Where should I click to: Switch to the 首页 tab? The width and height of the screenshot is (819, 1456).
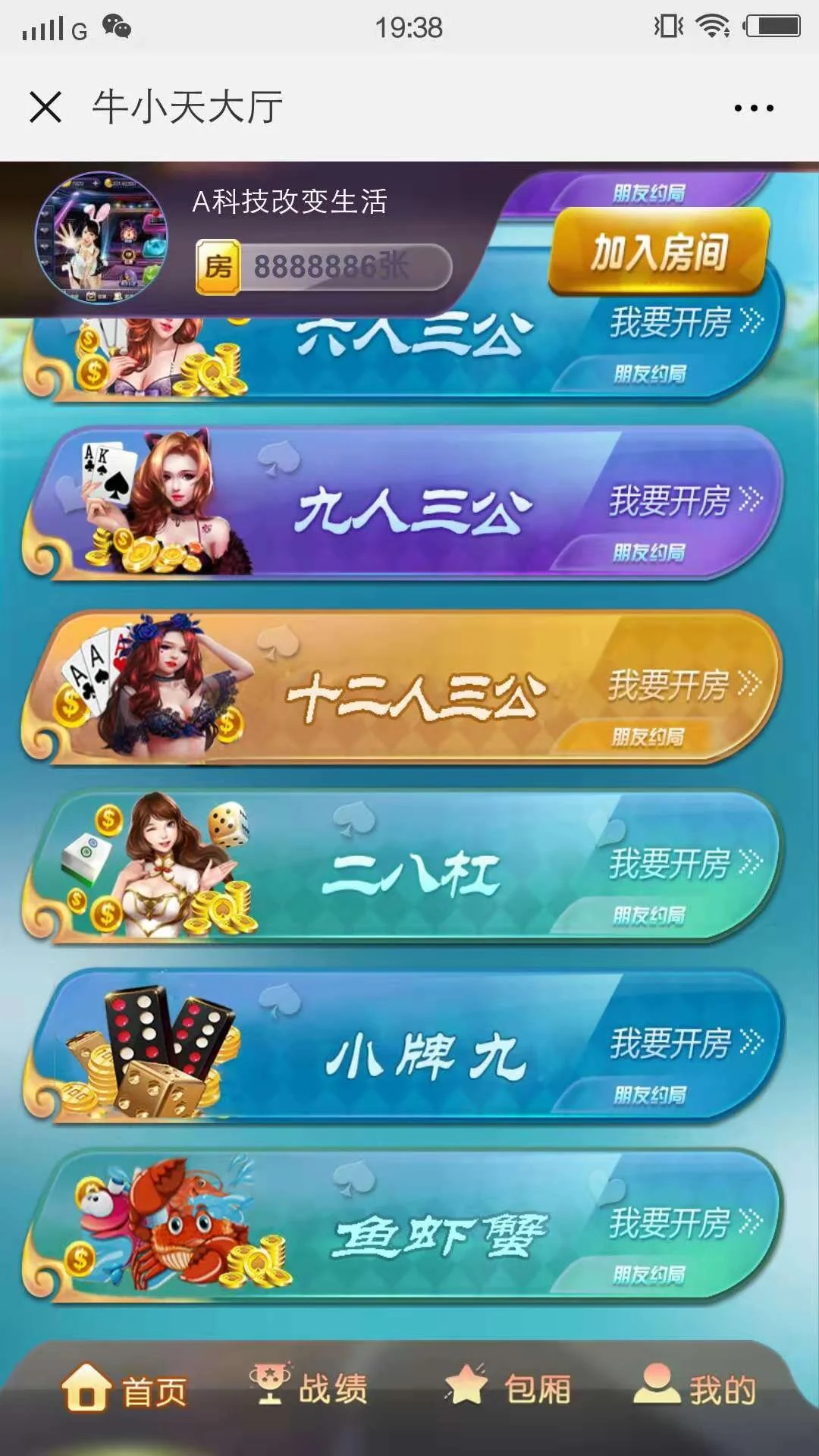coord(124,1389)
